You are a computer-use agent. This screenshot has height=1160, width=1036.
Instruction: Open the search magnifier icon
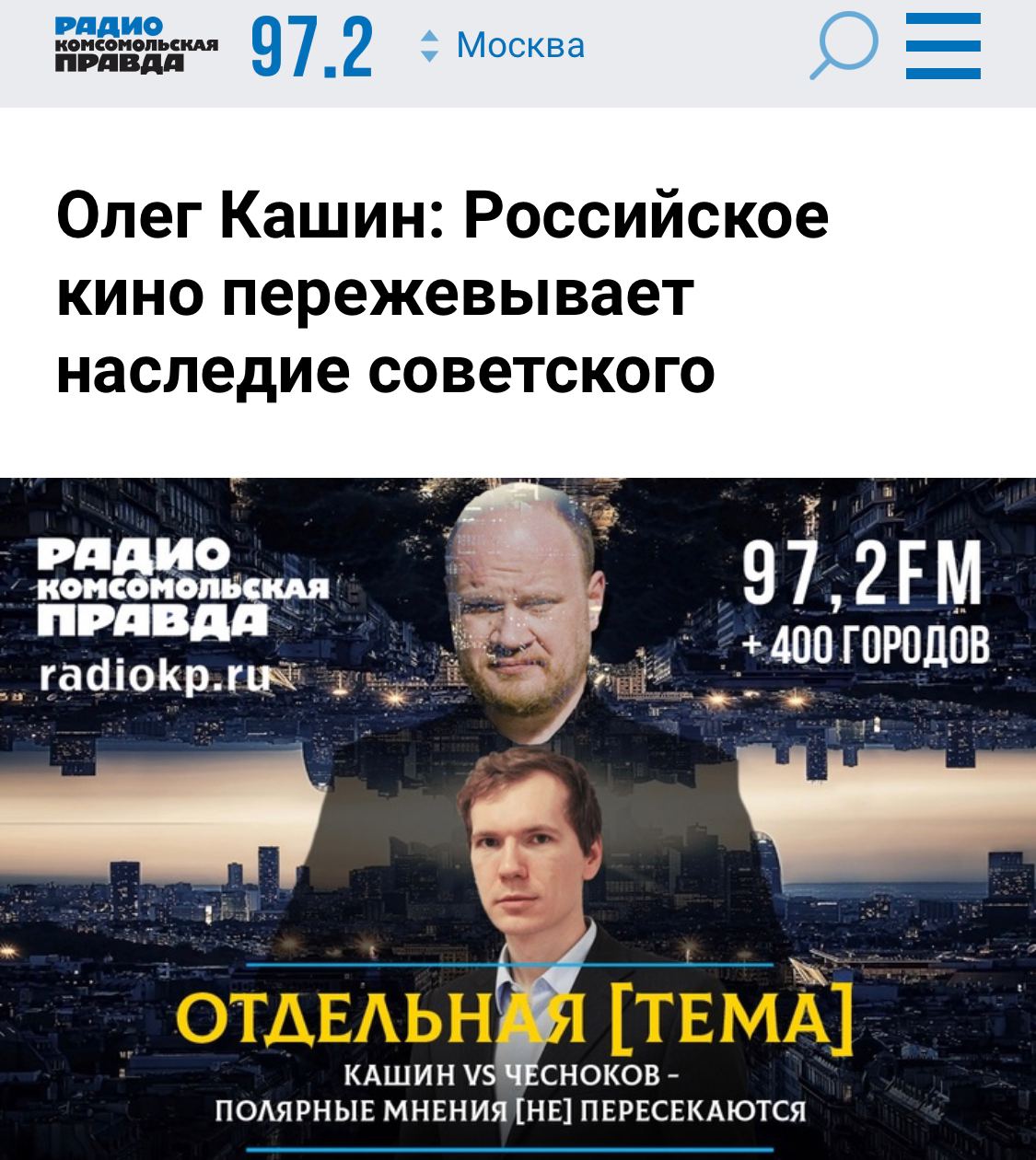point(844,46)
